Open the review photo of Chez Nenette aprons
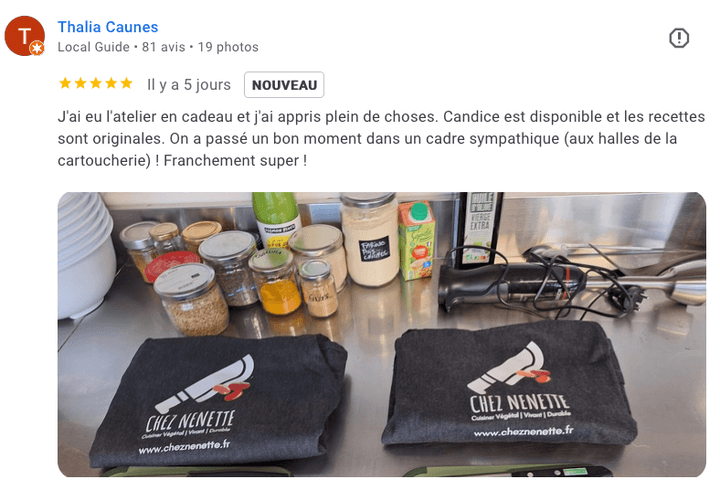Screen dimensions: 720x482 point(381,334)
